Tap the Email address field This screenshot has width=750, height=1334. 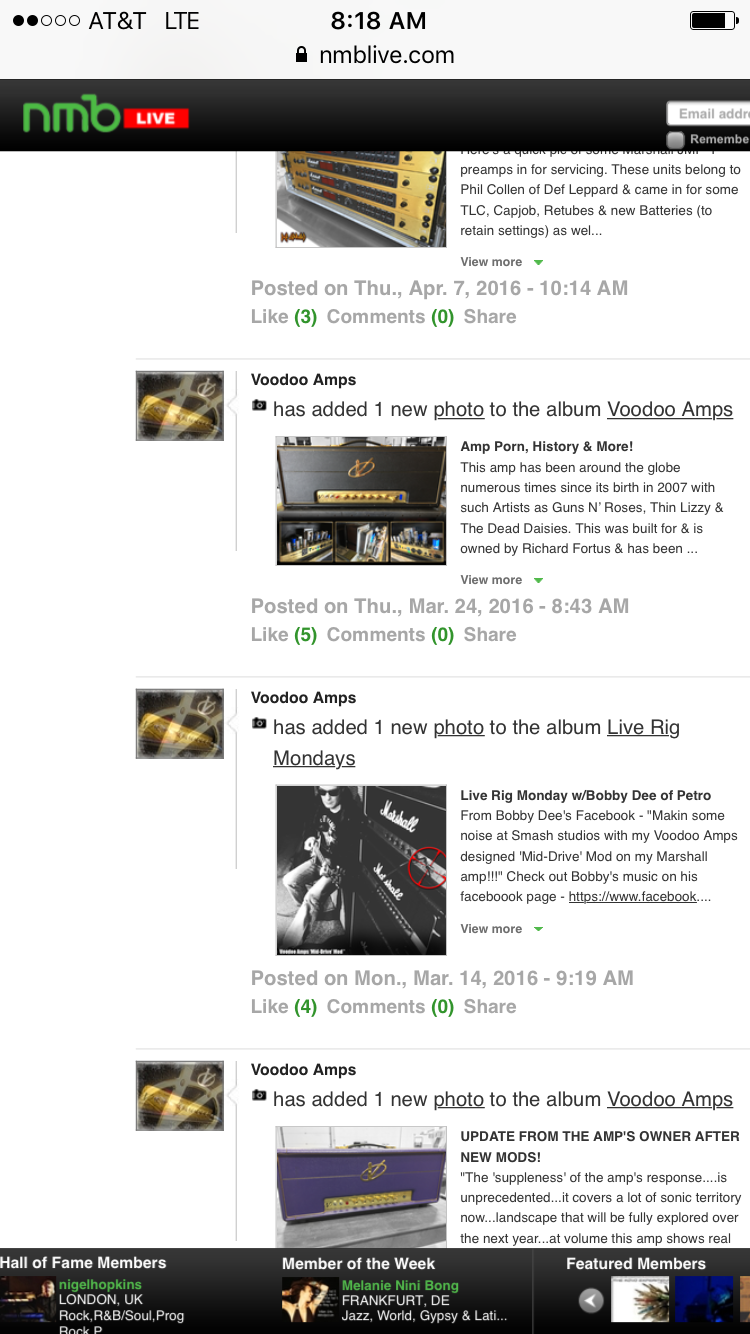coord(709,113)
